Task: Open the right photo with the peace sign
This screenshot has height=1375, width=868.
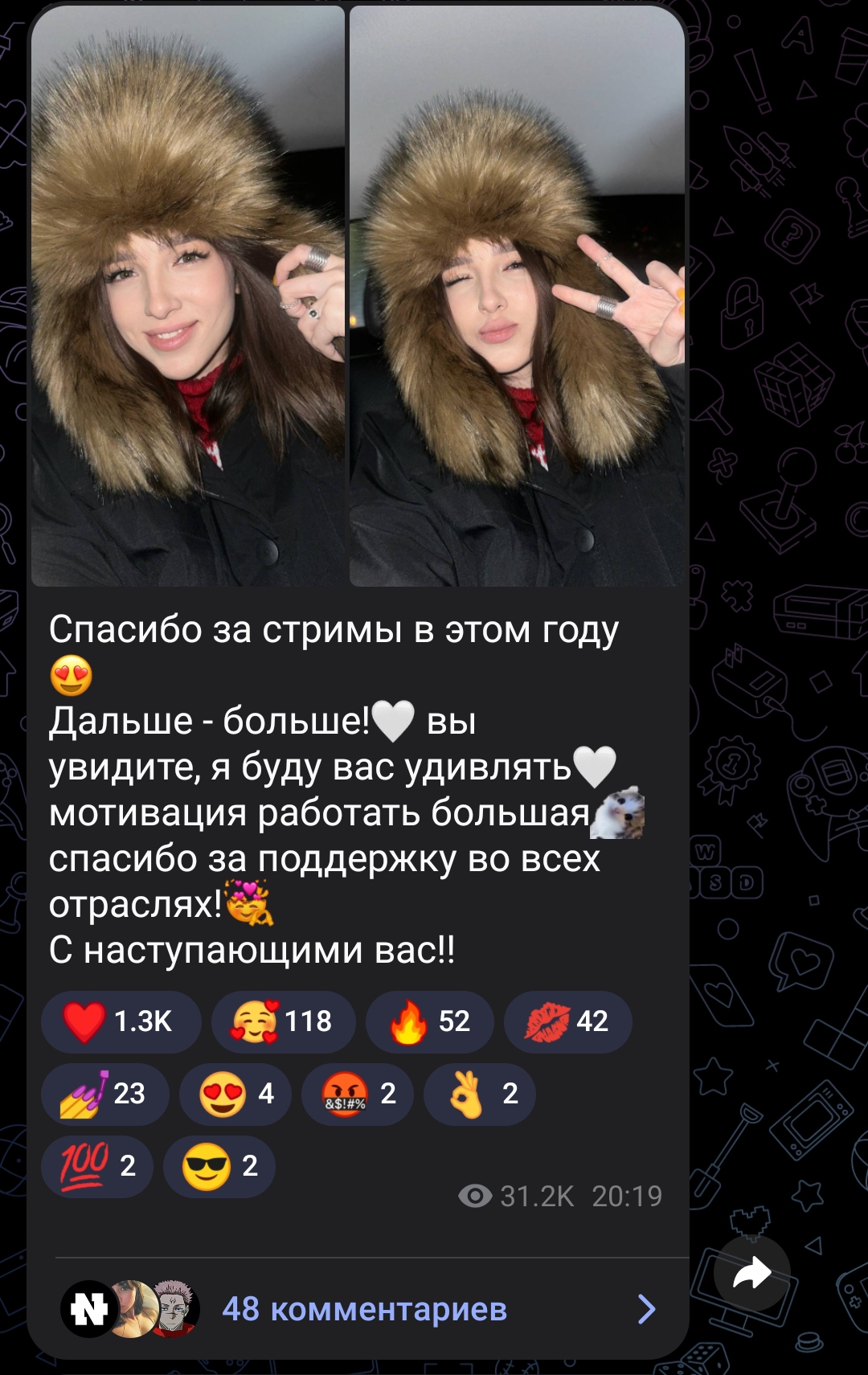Action: [517, 296]
